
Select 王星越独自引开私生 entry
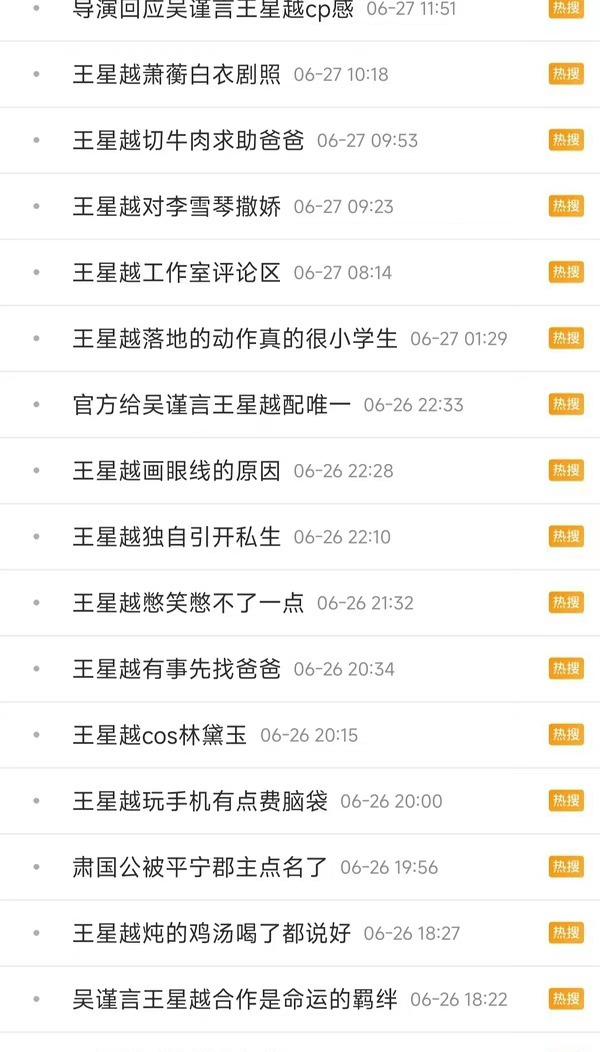click(x=176, y=536)
